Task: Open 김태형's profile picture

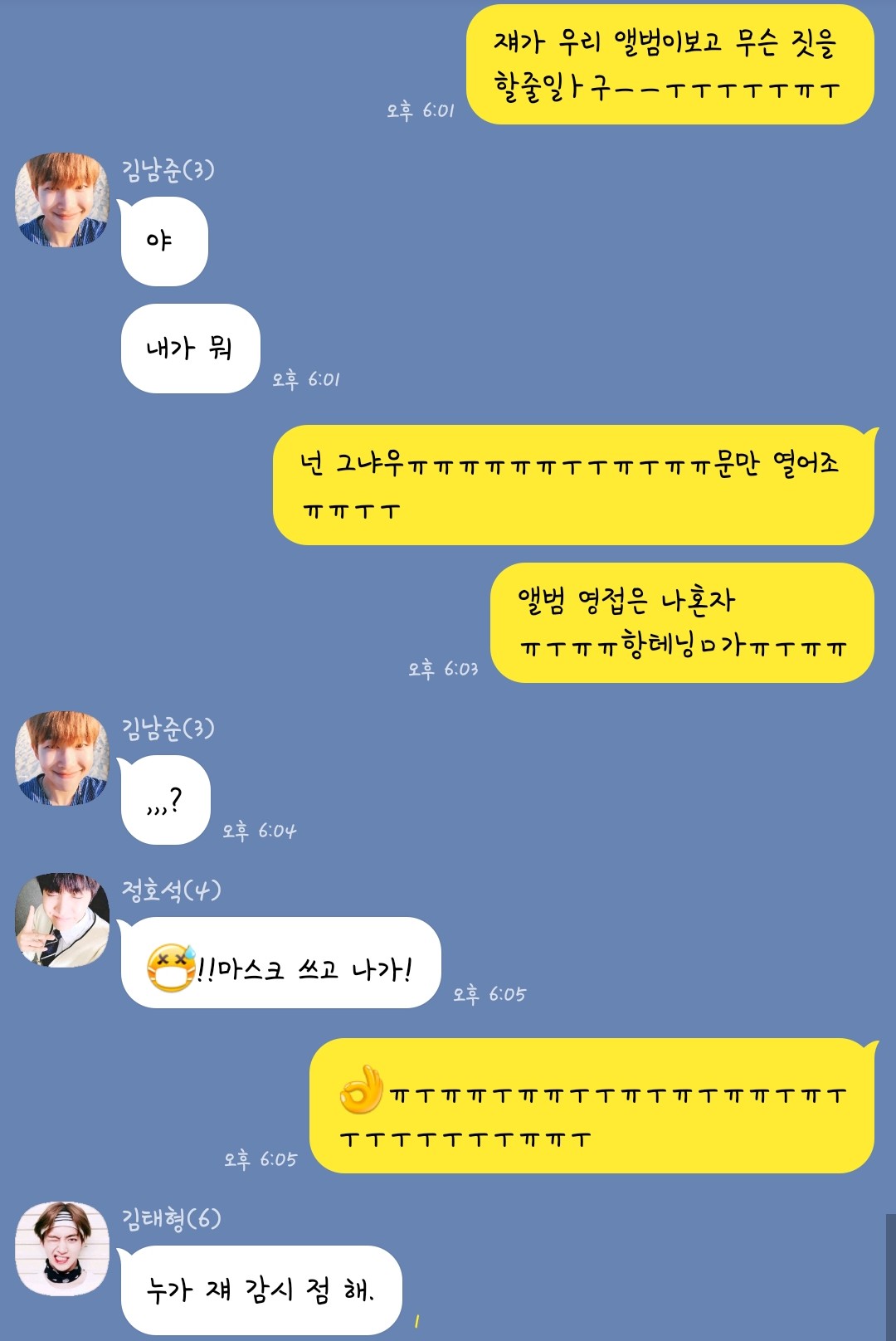Action: (62, 1249)
